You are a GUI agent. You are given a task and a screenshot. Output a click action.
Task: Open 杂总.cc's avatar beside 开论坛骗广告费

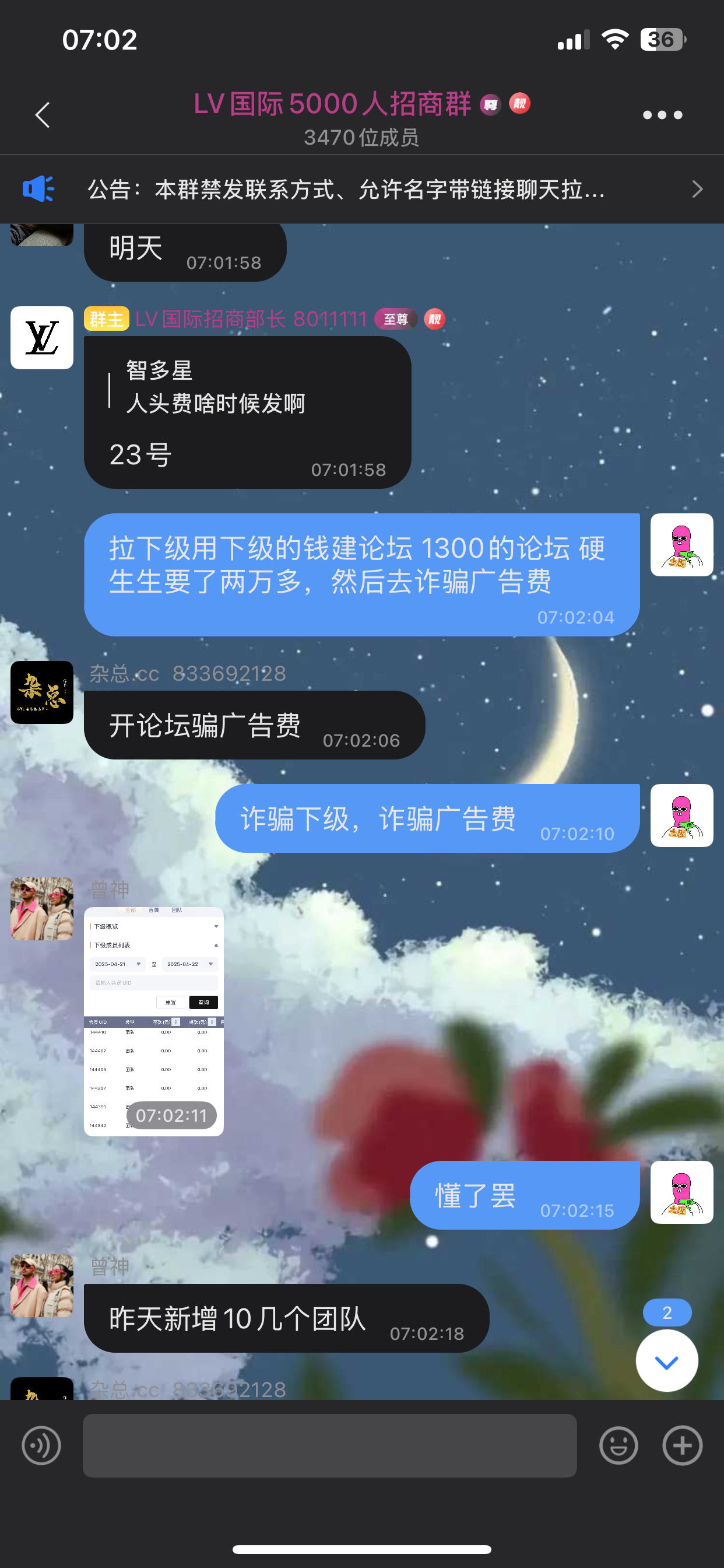(x=42, y=692)
